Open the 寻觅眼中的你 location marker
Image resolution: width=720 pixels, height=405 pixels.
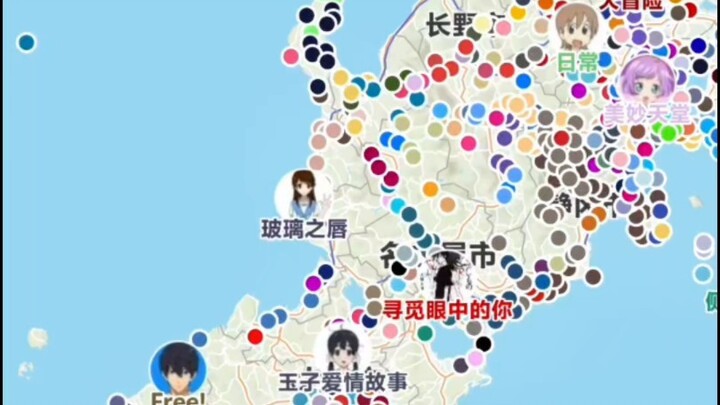446,270
